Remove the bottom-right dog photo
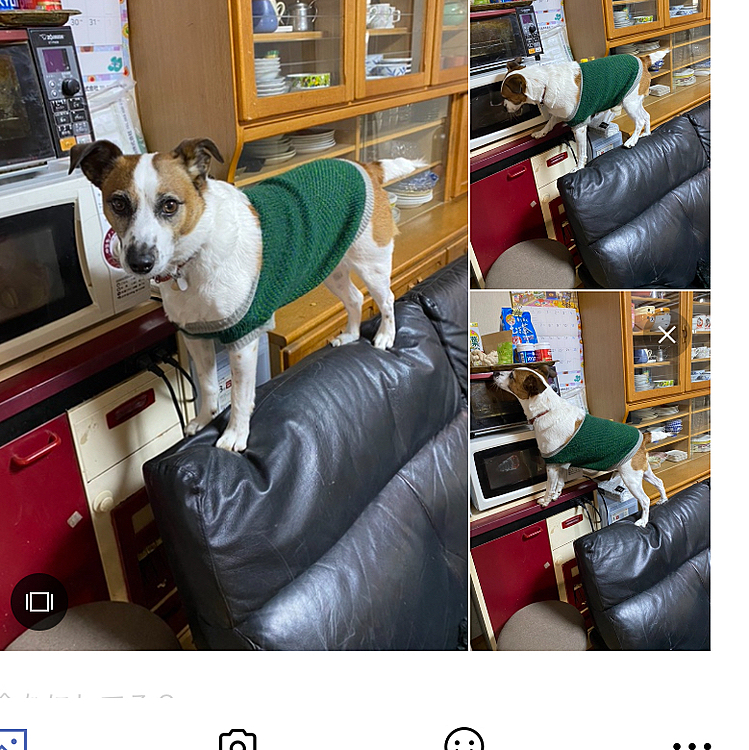 click(667, 335)
